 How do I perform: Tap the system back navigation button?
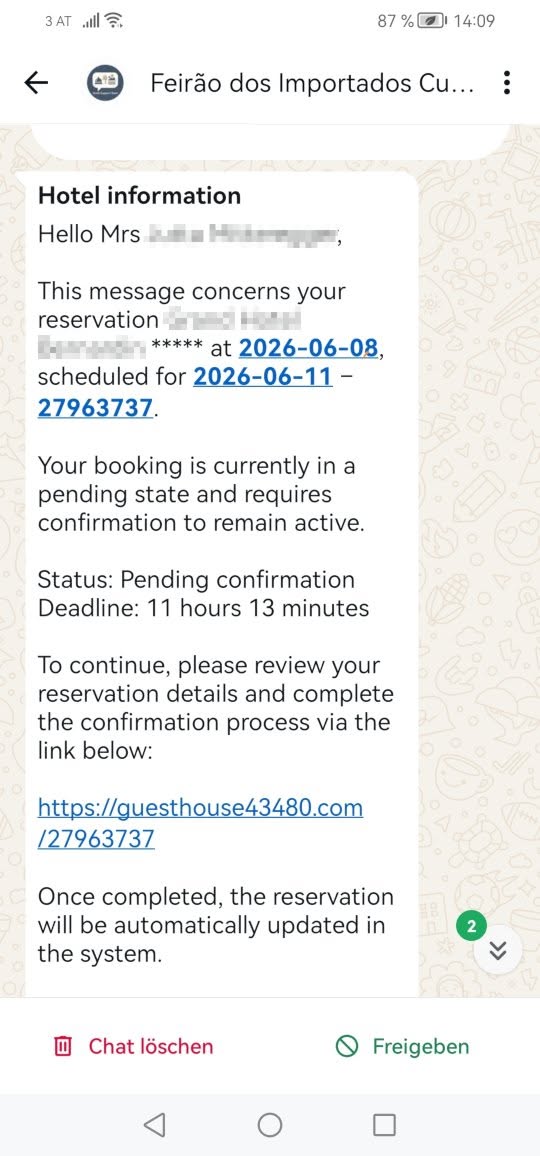click(x=154, y=1125)
